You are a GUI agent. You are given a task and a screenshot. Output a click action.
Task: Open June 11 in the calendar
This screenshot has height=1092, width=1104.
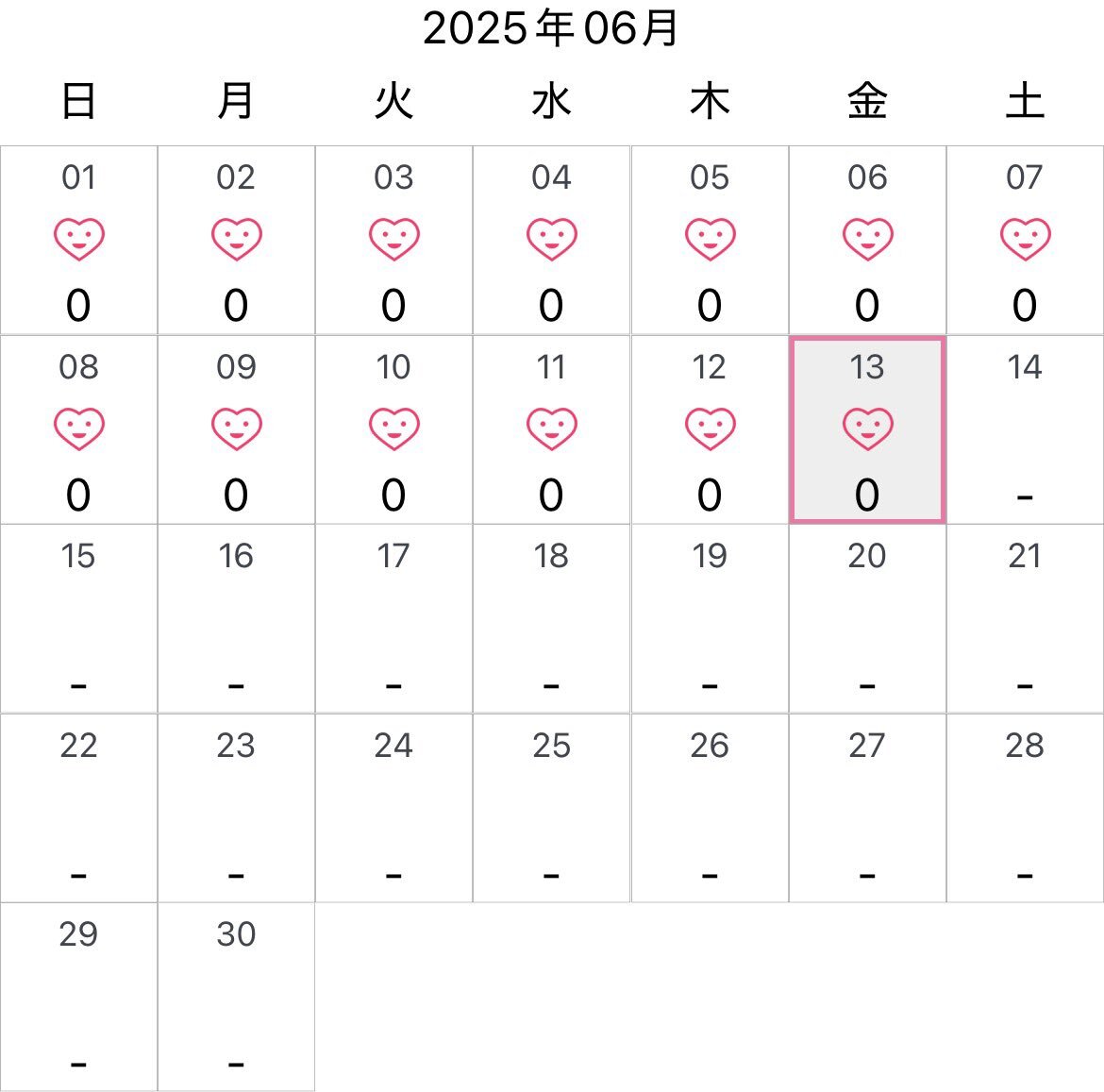coord(551,429)
